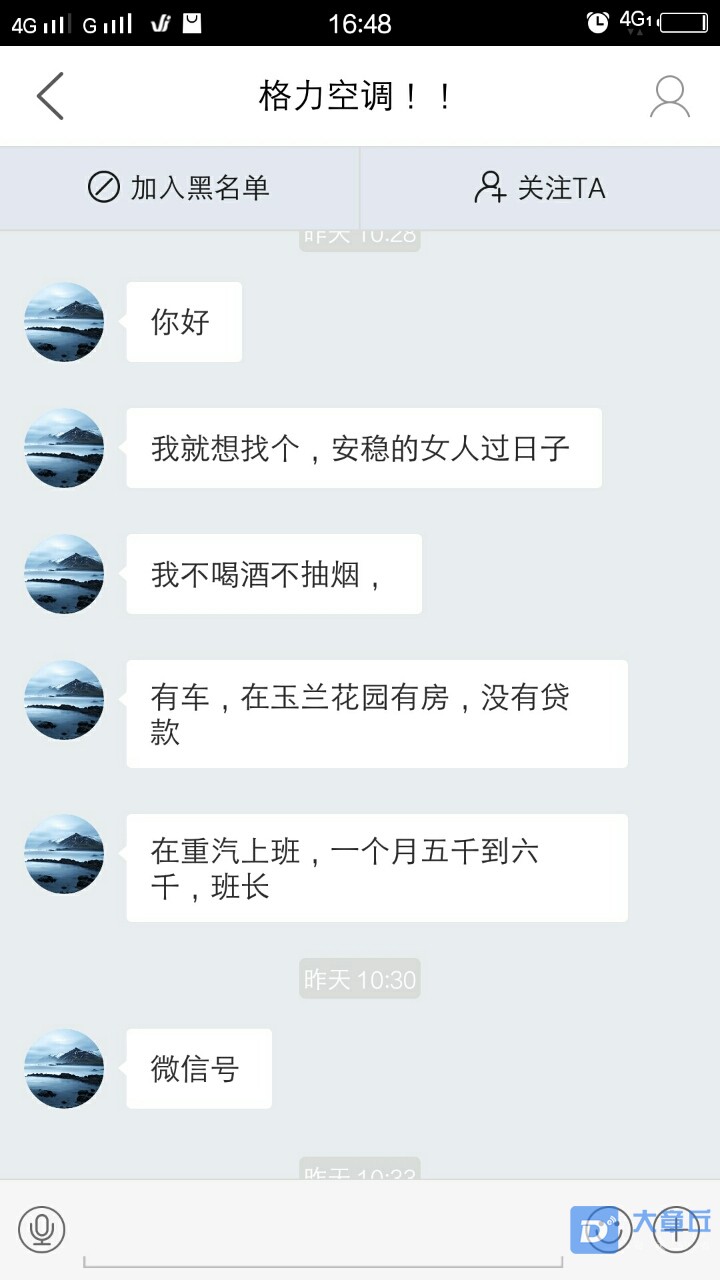
Task: Open the emoji picker icon
Action: pos(608,1229)
